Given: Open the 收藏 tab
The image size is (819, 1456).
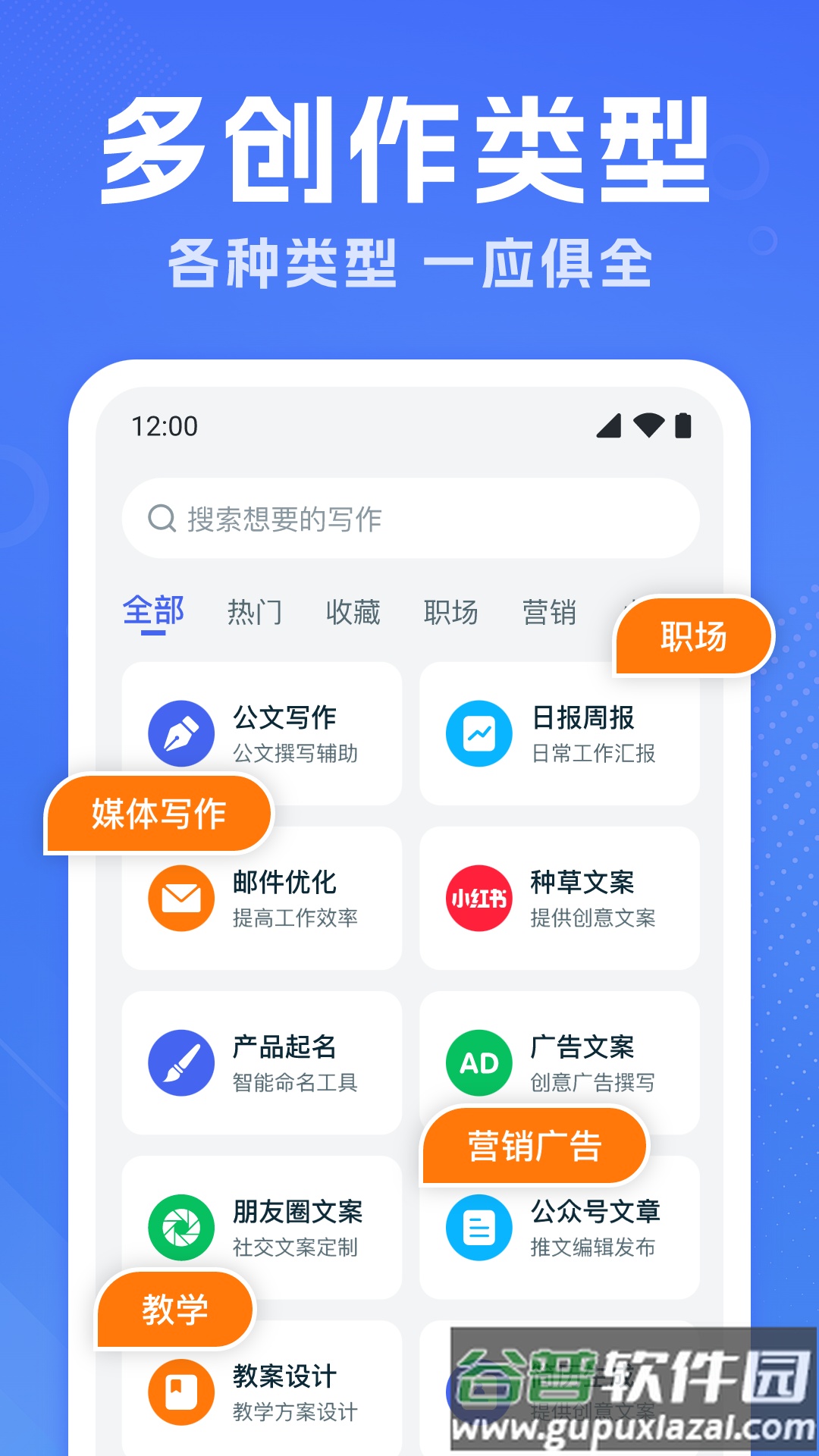Looking at the screenshot, I should [x=355, y=613].
